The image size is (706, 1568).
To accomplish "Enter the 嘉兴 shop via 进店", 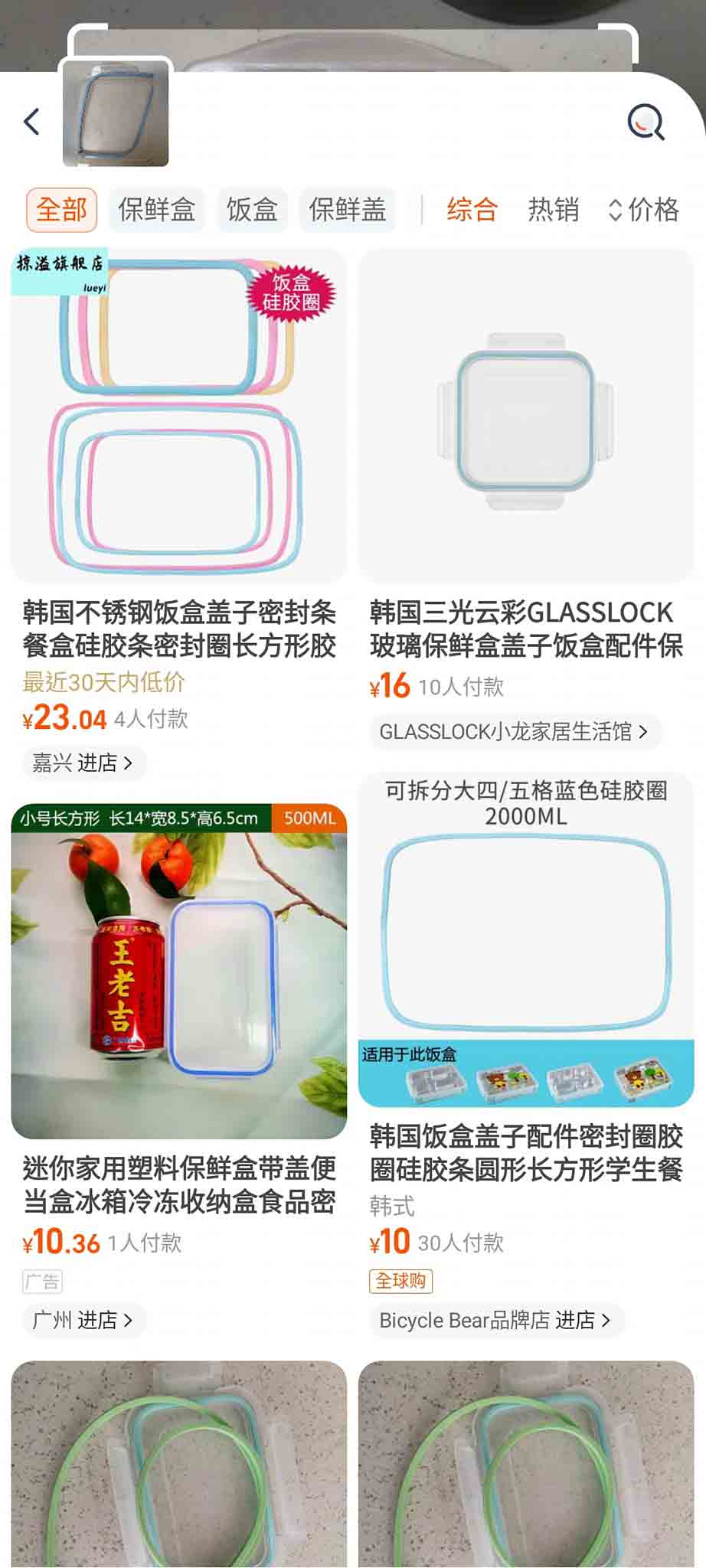I will (83, 763).
